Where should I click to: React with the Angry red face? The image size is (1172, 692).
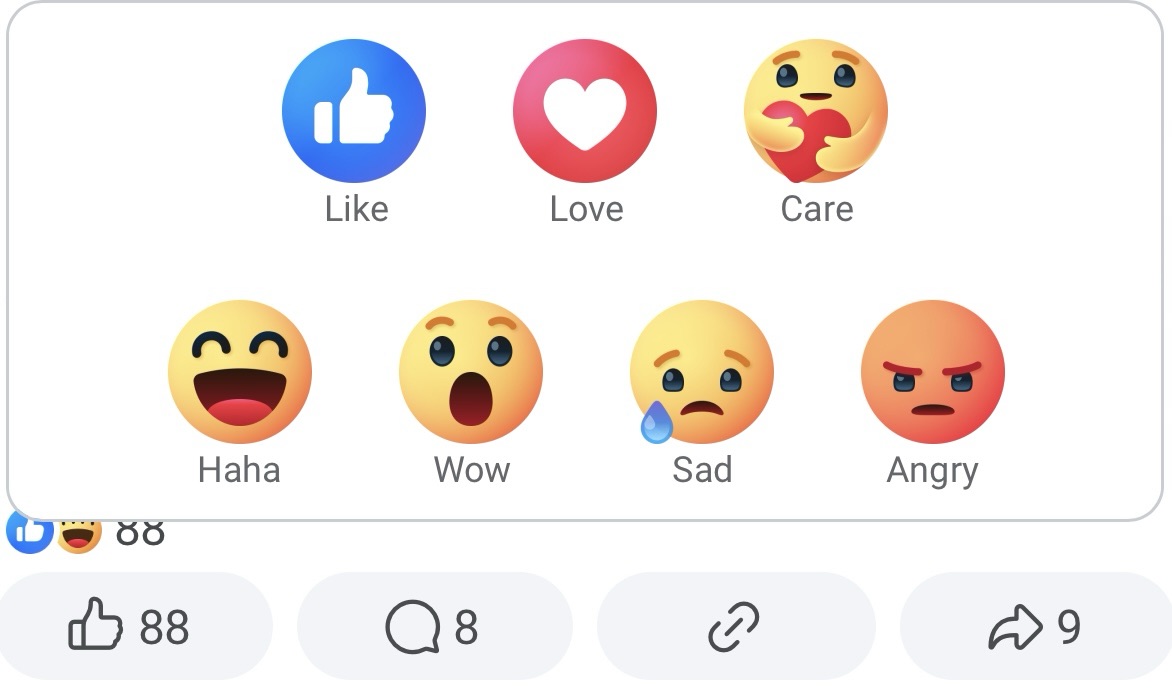click(932, 372)
